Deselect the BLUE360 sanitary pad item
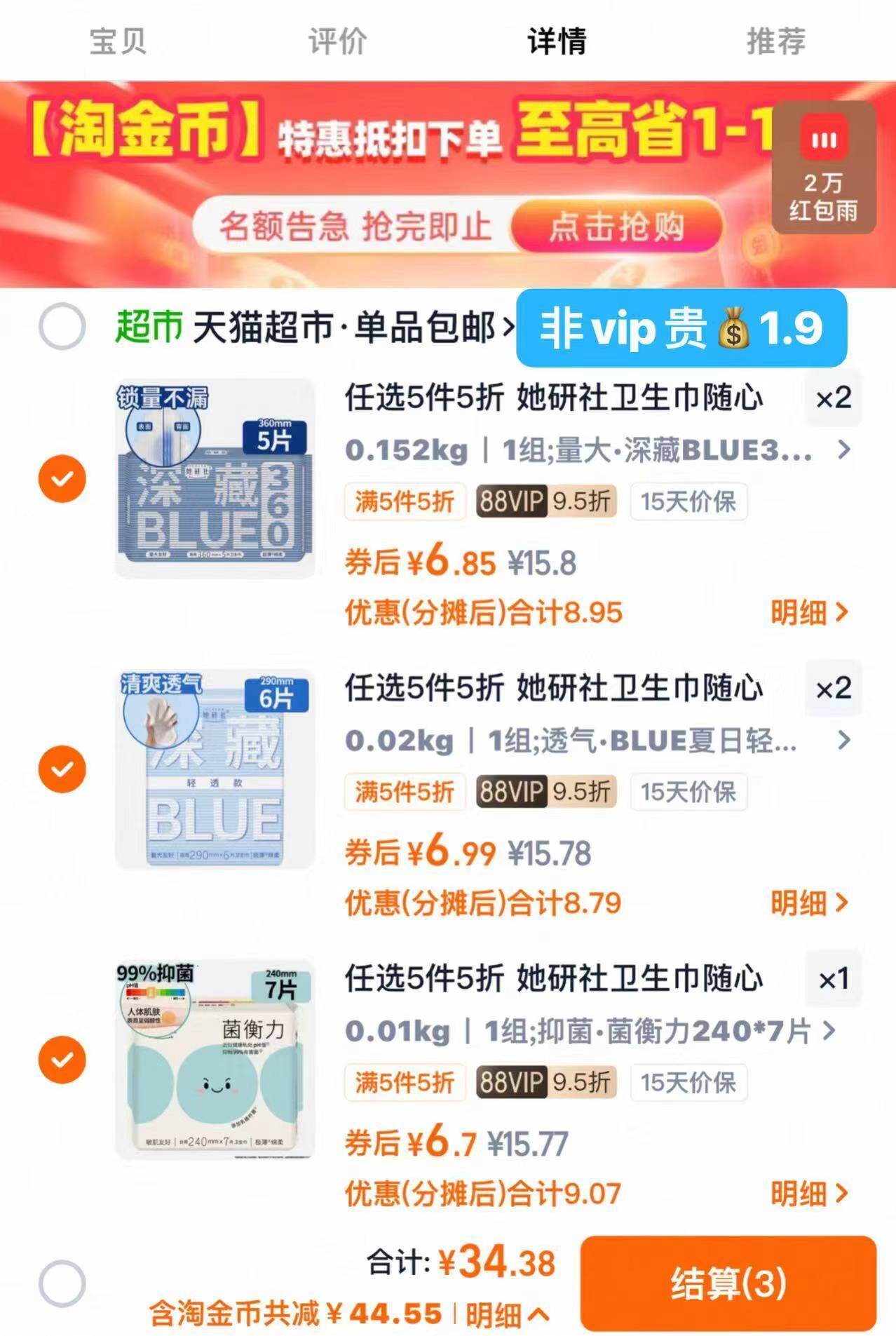896x1336 pixels. coord(63,478)
